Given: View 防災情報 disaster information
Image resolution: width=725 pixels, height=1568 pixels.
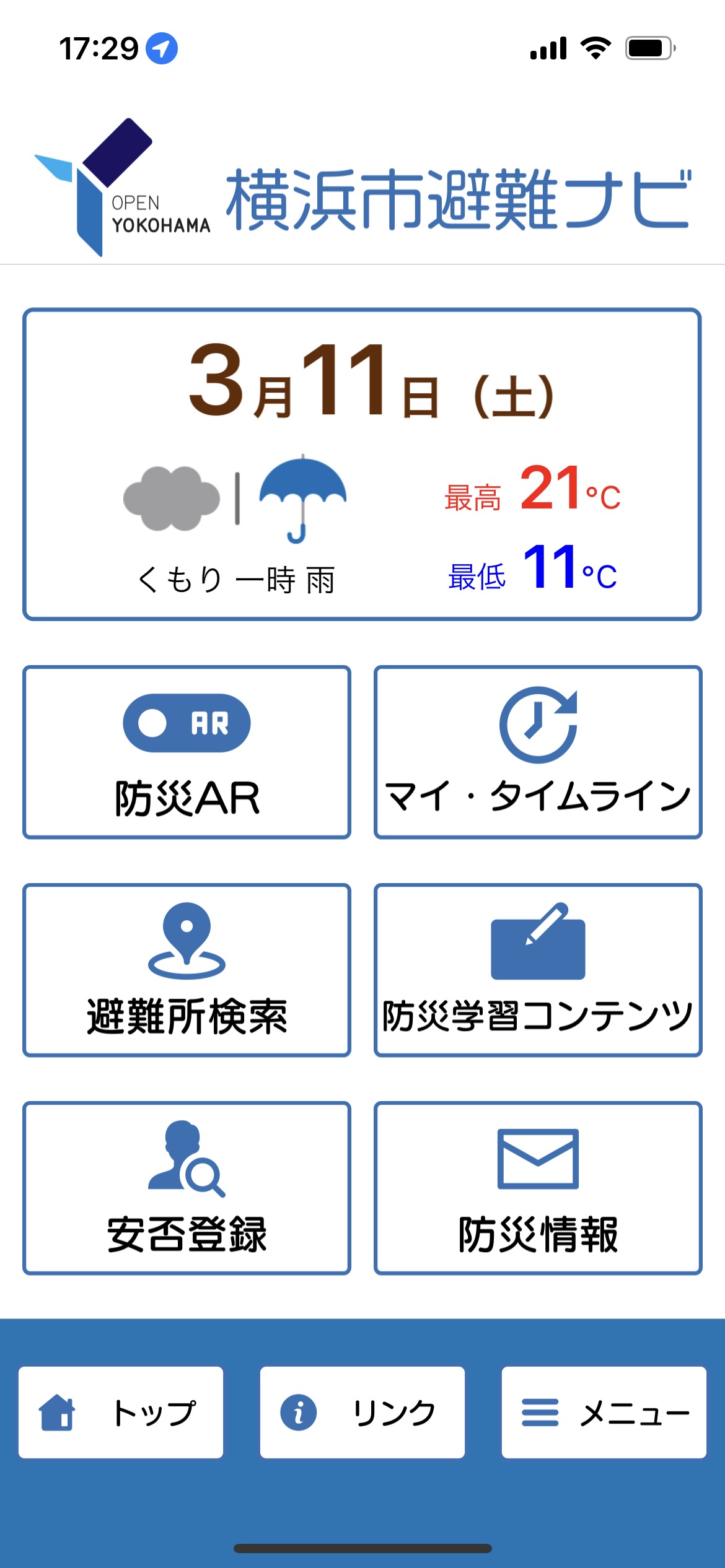Looking at the screenshot, I should pos(538,1188).
